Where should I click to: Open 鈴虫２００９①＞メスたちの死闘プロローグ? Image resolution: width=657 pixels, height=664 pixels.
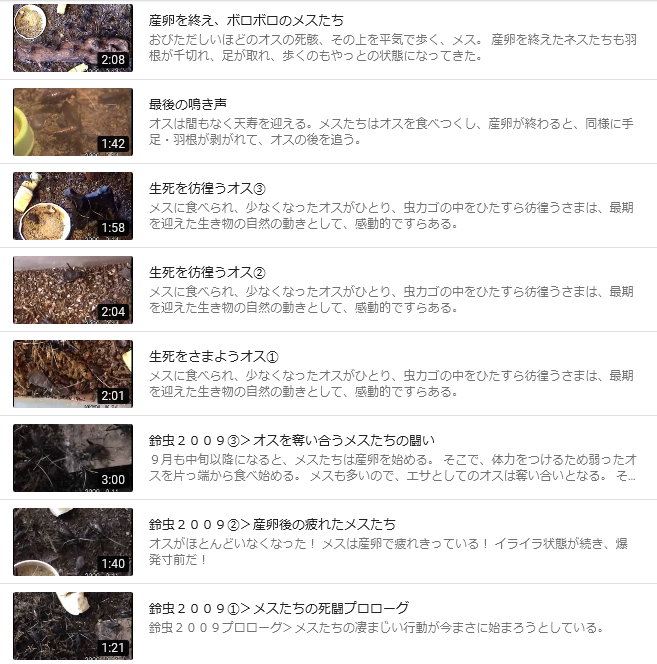(279, 608)
